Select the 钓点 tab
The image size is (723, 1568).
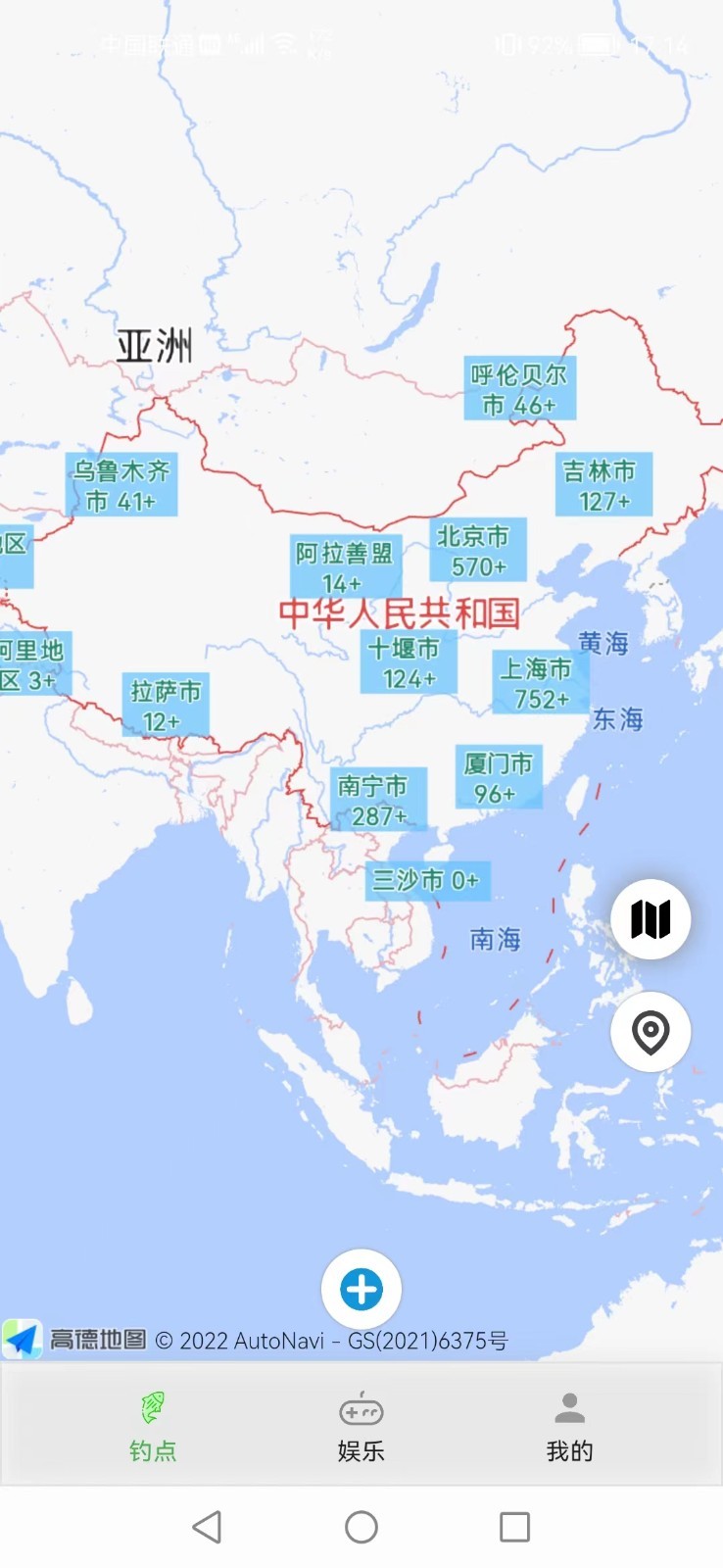[x=153, y=1426]
